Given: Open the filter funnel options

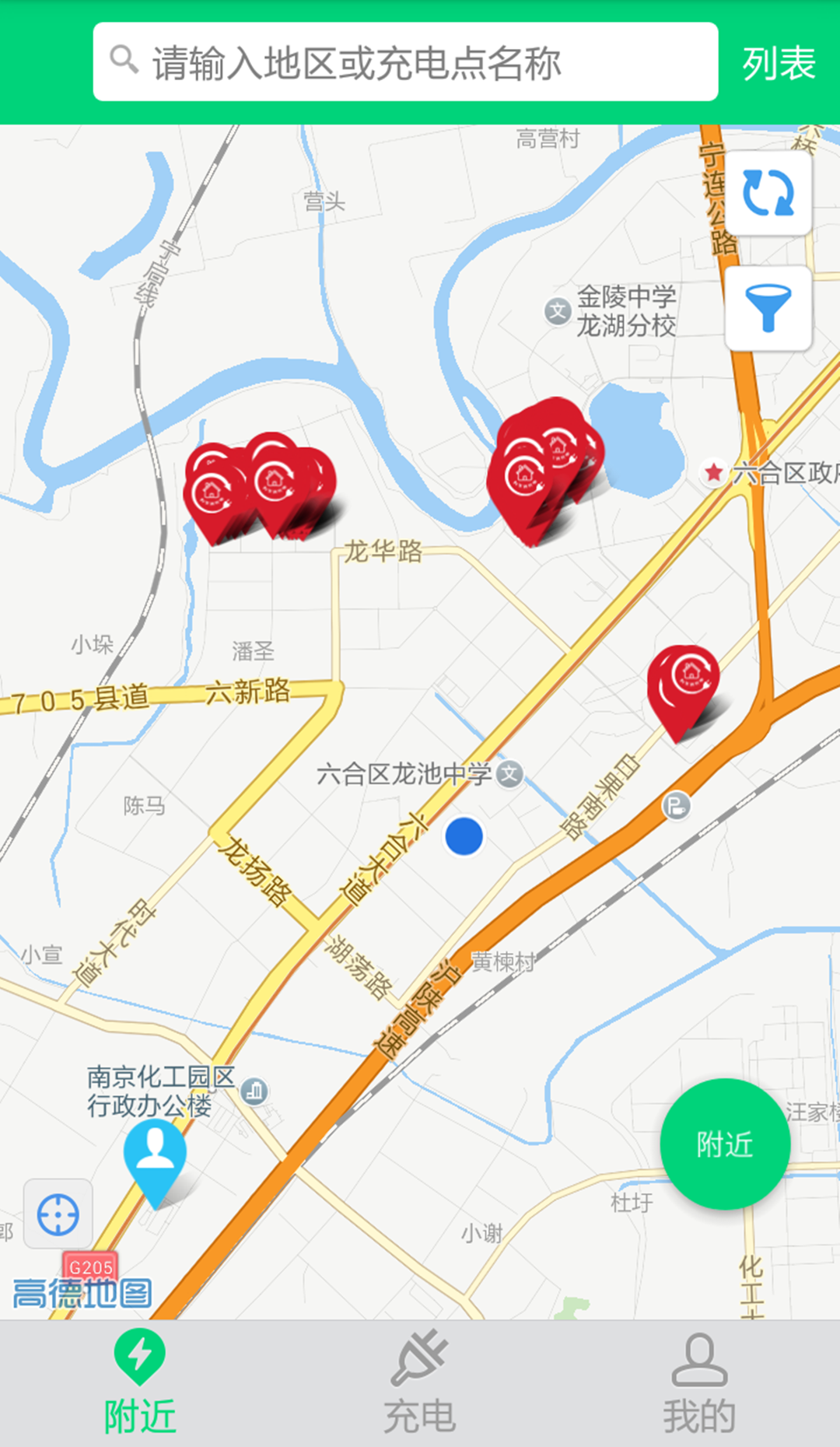Looking at the screenshot, I should [x=768, y=308].
